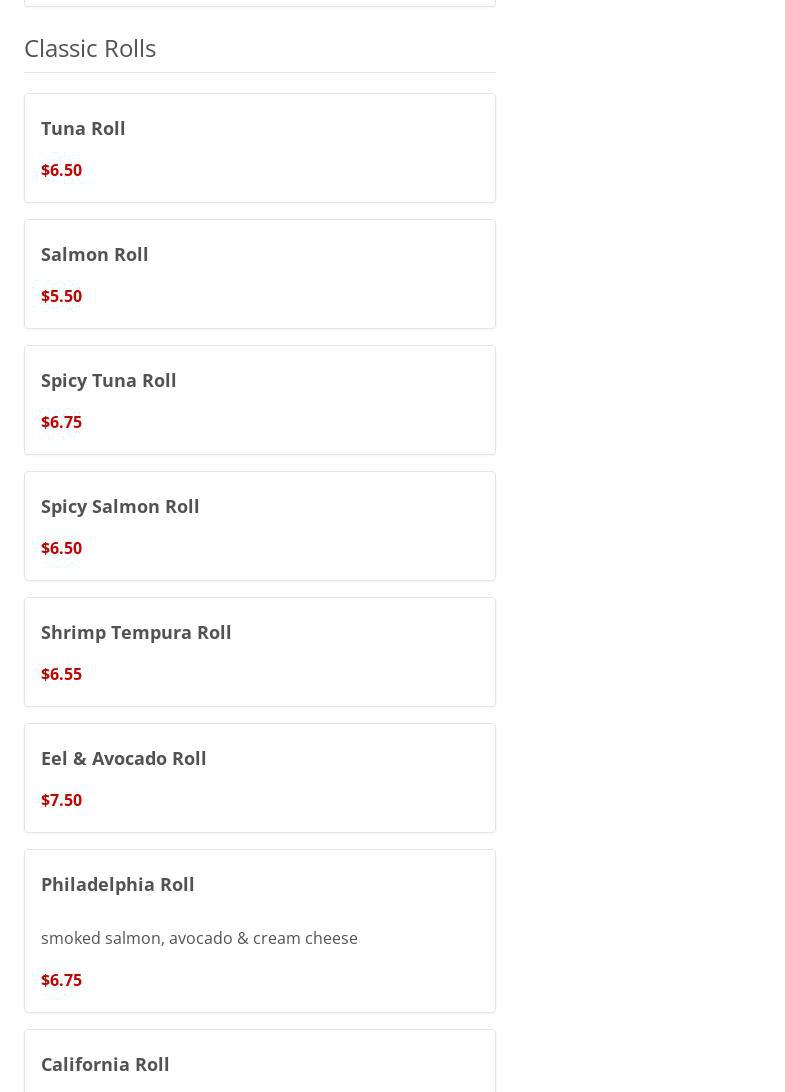
Task: Open Spicy Salmon Roll details
Action: (x=259, y=526)
